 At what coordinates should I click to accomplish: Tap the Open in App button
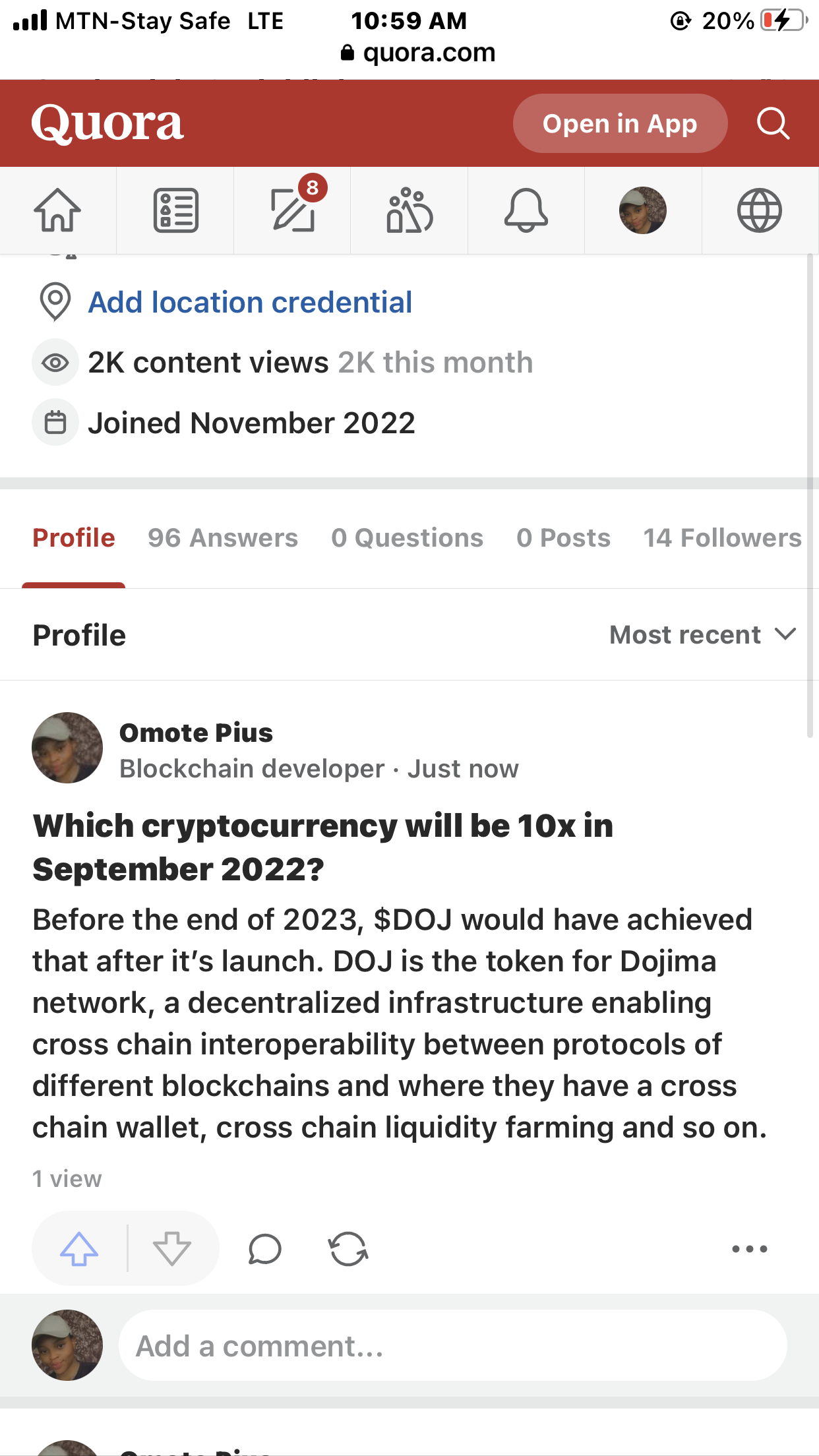click(x=620, y=123)
